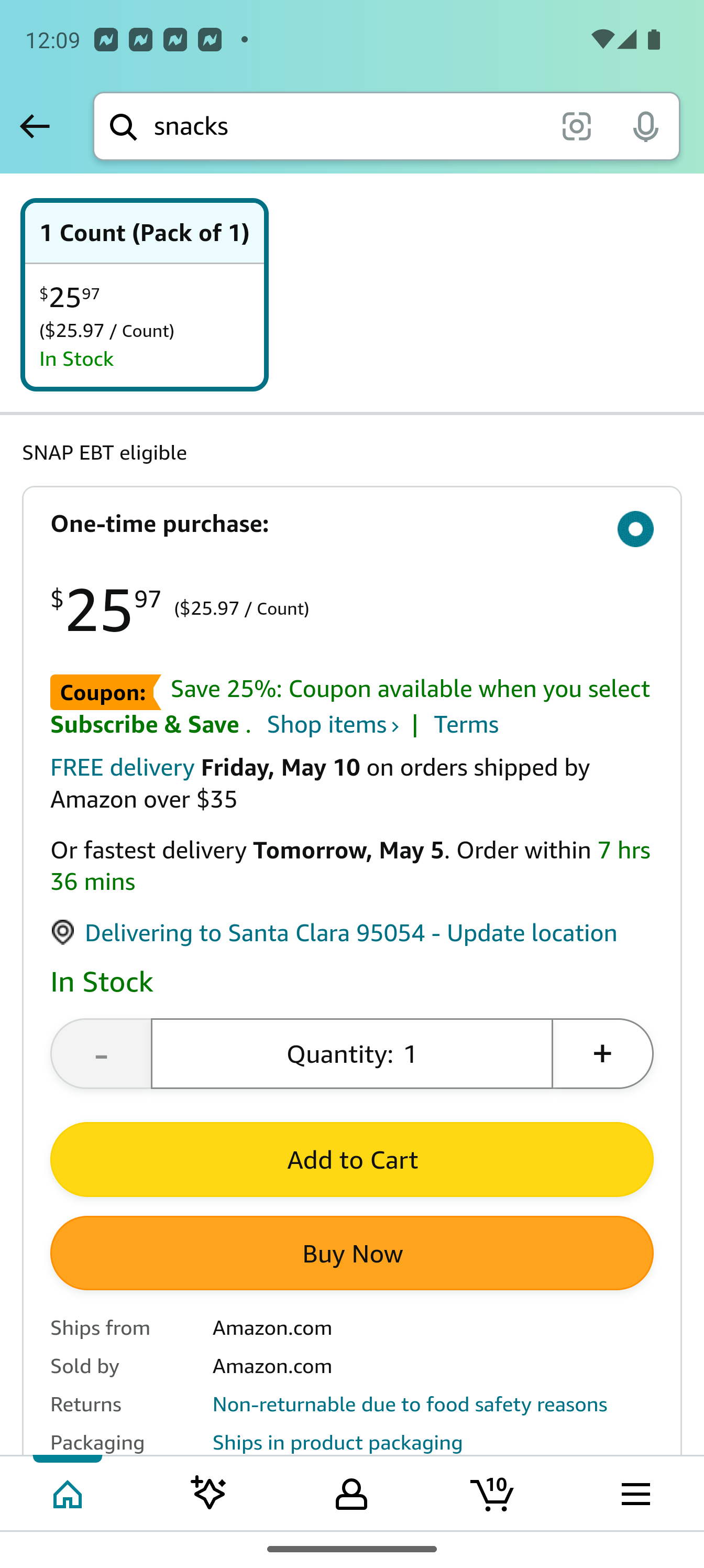This screenshot has width=704, height=1568.
Task: Decrease quantity with minus button
Action: (102, 1054)
